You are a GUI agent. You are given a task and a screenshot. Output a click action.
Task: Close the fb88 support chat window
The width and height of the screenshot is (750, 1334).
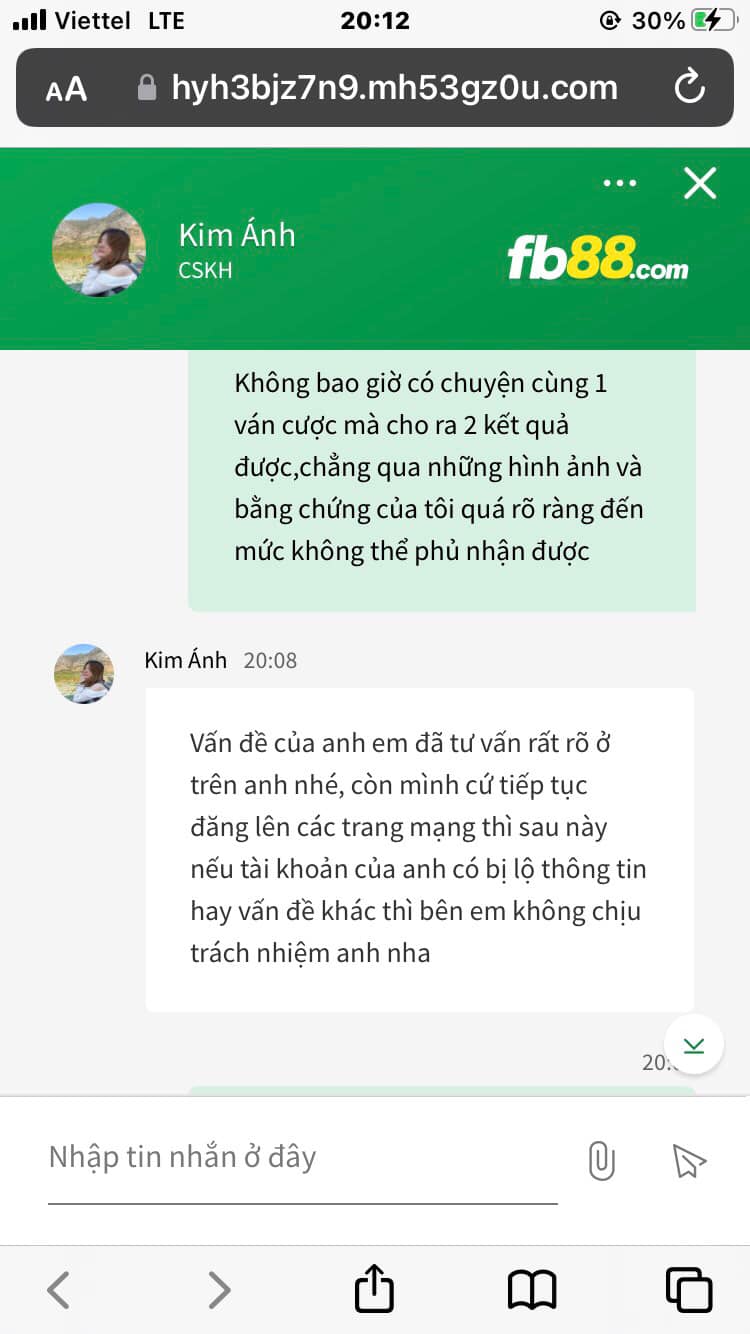click(700, 183)
